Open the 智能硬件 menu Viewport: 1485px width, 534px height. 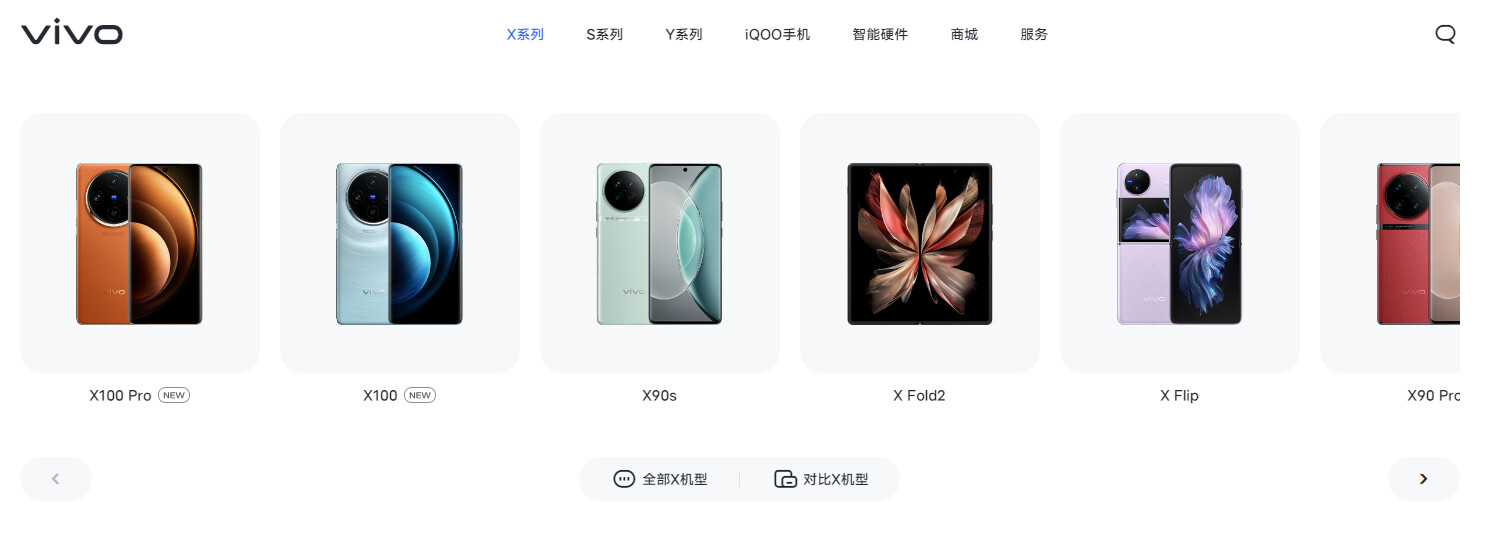tap(880, 34)
